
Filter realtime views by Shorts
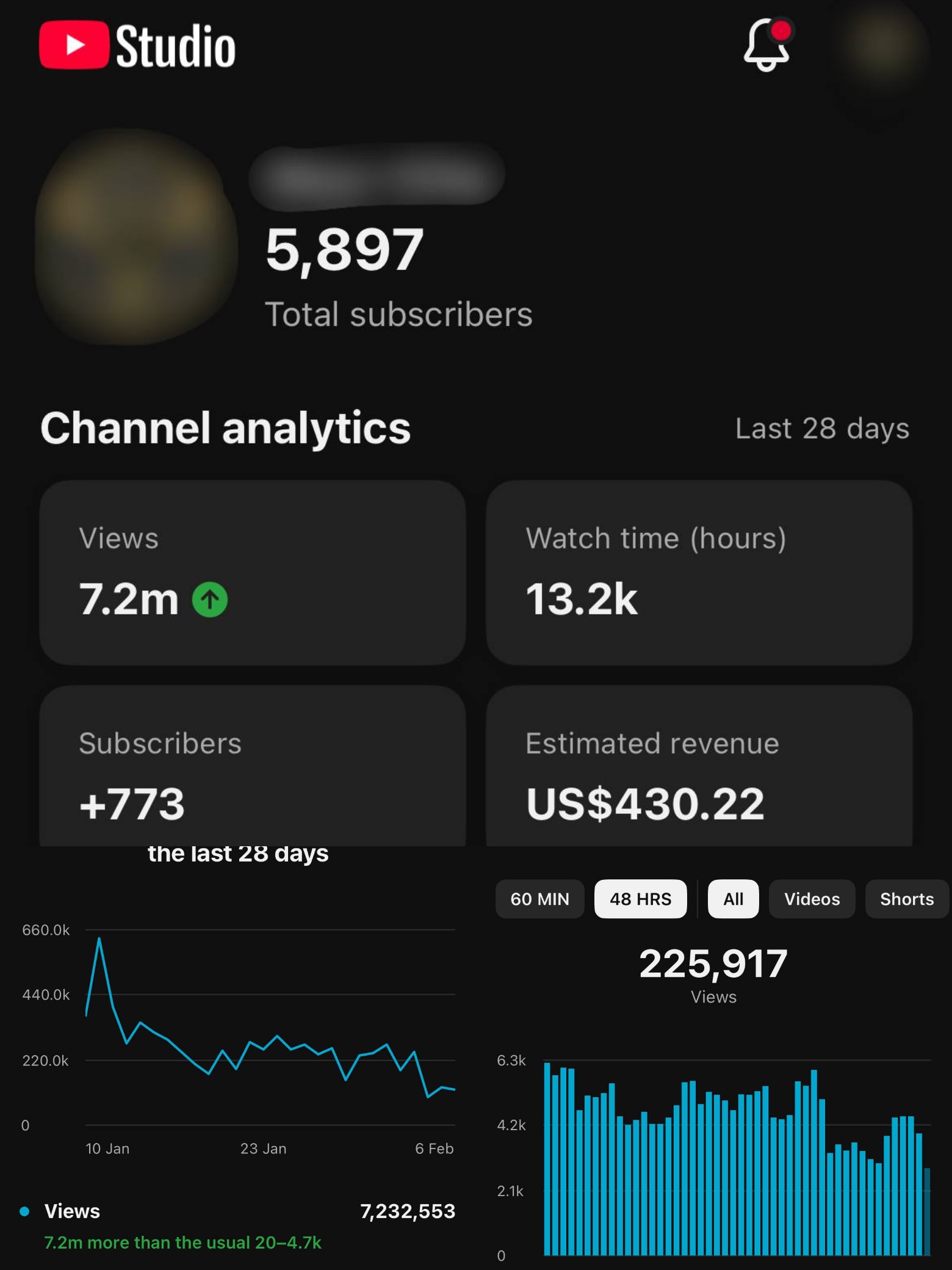pos(906,899)
